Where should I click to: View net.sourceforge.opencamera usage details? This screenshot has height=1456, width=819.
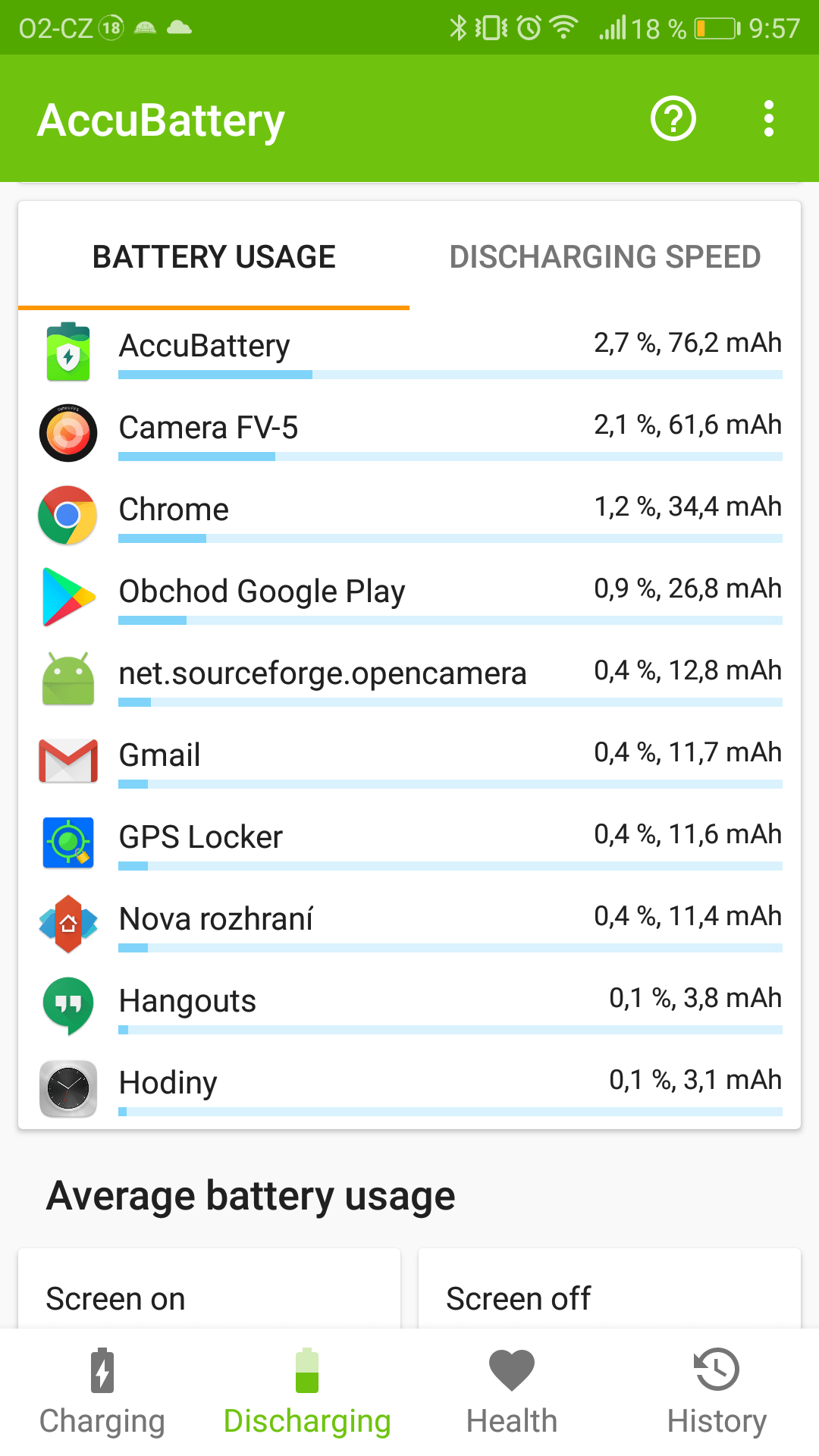(409, 679)
